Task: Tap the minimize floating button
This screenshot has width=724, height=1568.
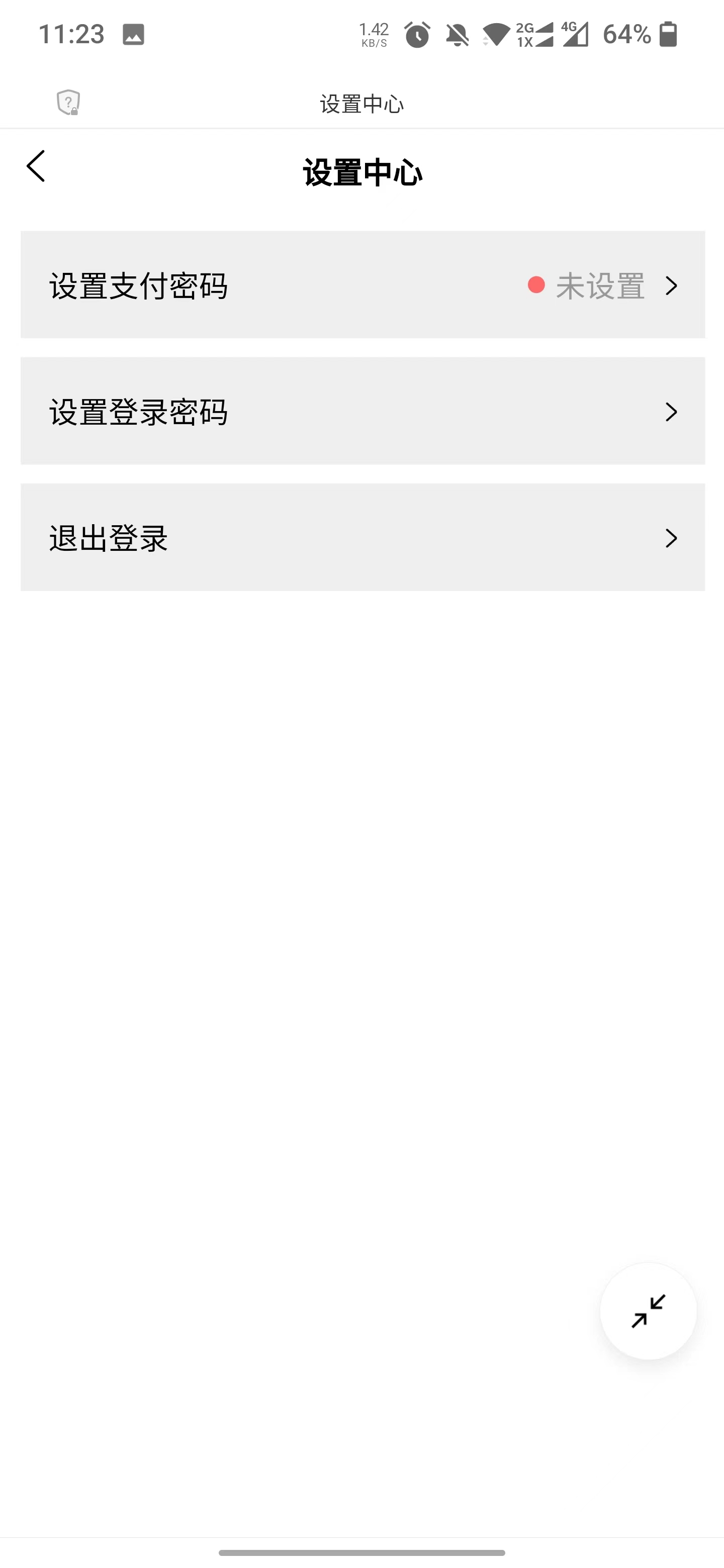Action: click(648, 1311)
